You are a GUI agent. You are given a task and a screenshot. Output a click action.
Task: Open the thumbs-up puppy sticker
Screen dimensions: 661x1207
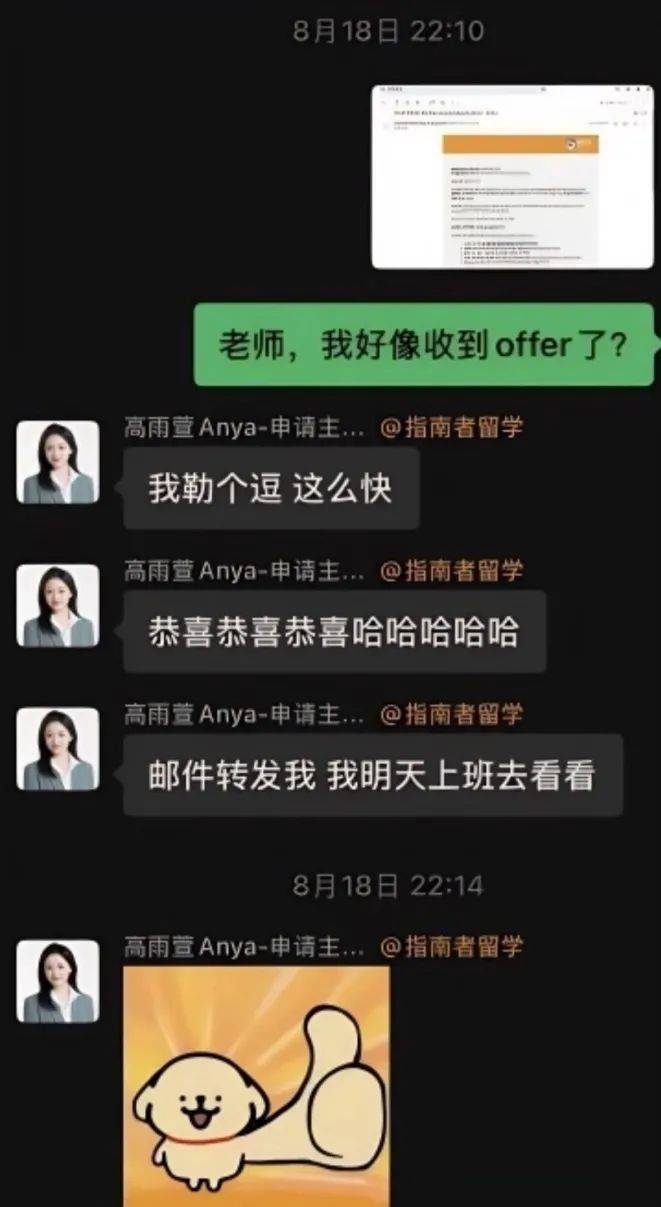(x=257, y=1086)
